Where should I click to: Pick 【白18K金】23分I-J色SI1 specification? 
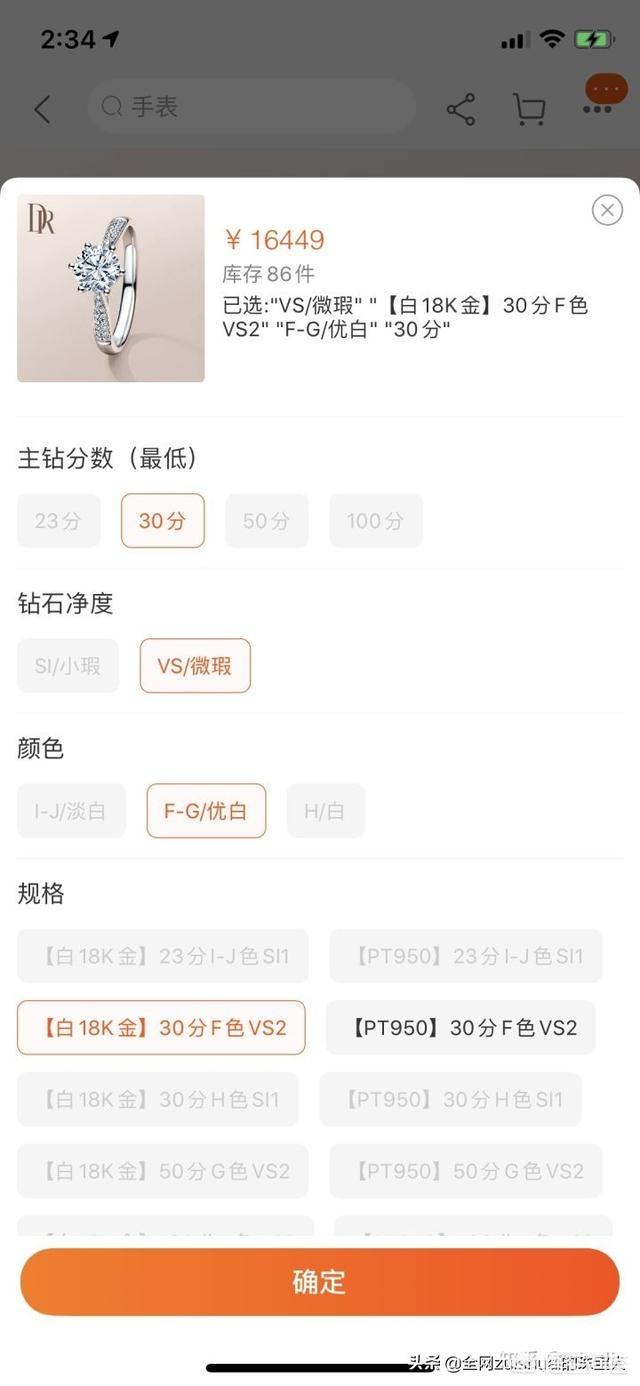tap(163, 956)
